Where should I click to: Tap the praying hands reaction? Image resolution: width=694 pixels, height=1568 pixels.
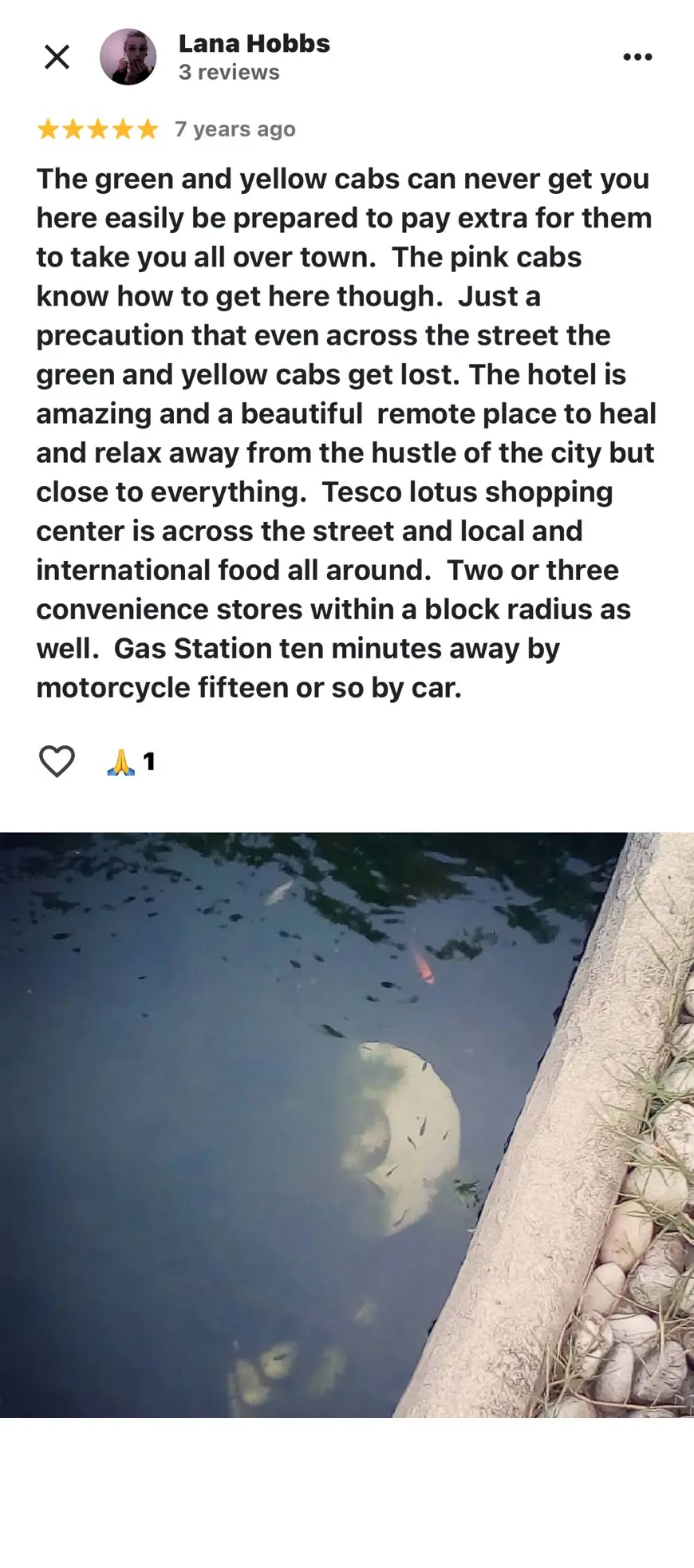coord(131,762)
